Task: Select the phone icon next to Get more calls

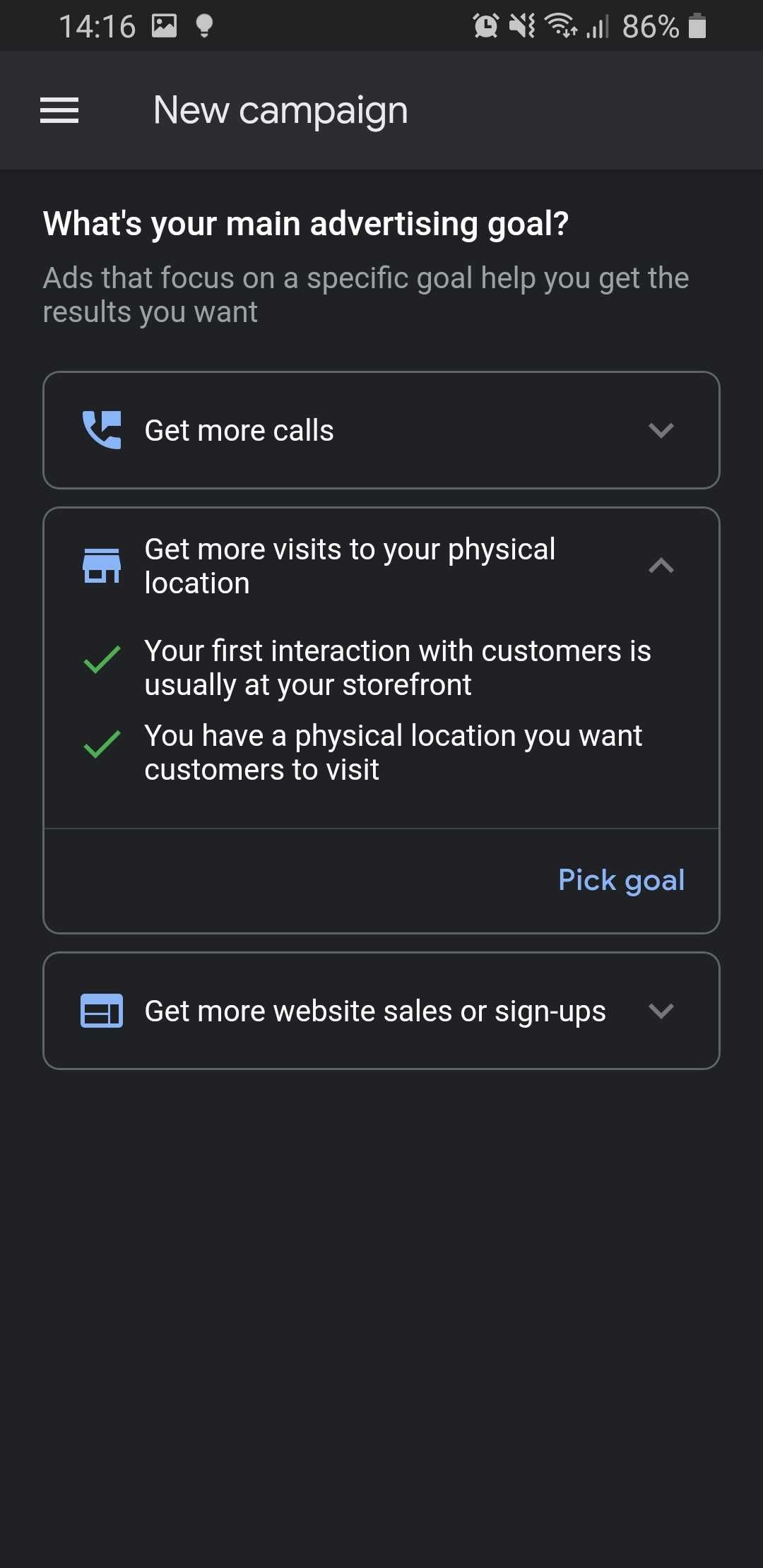Action: (104, 431)
